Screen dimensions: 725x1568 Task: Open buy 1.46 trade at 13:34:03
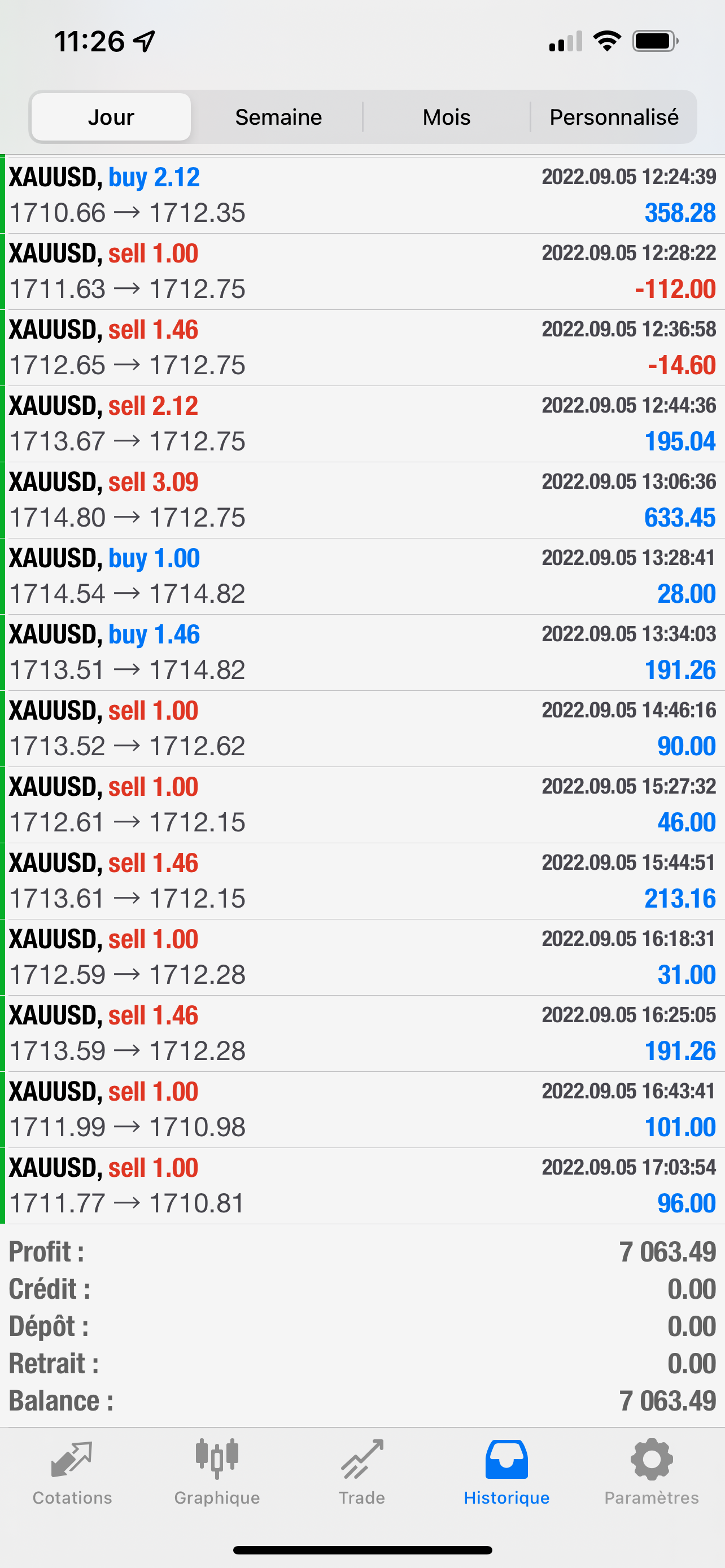[x=362, y=652]
